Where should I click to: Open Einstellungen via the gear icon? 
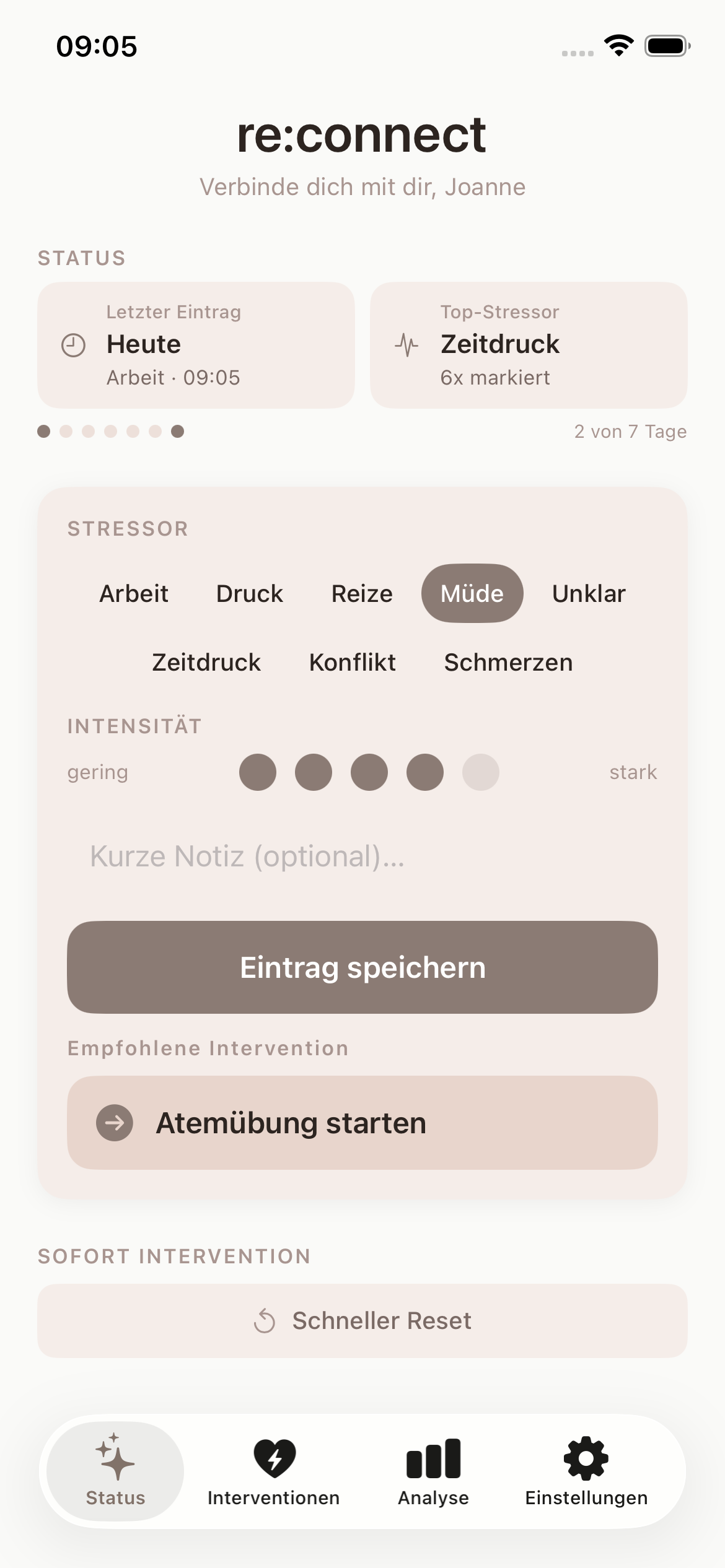click(x=586, y=1458)
